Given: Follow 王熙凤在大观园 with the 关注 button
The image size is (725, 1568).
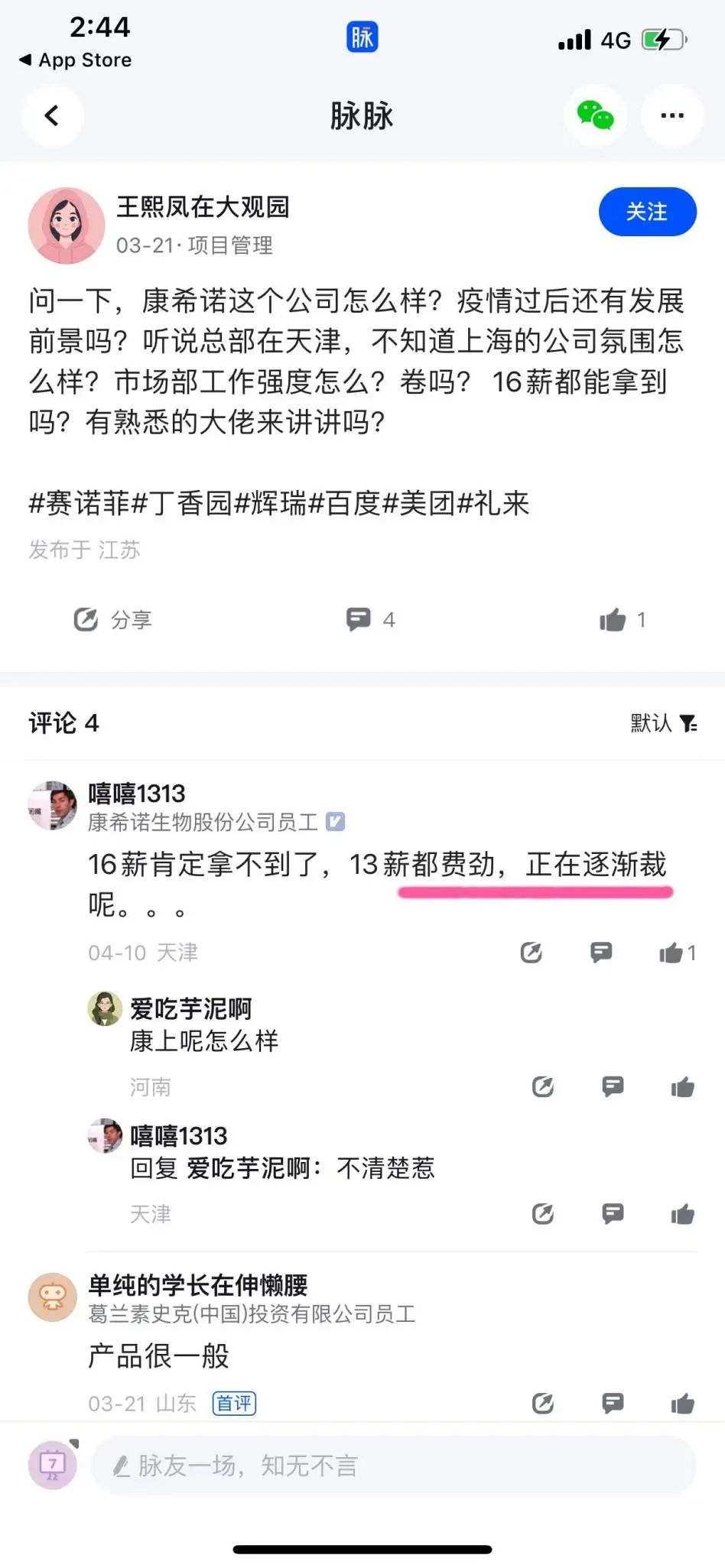Looking at the screenshot, I should [x=647, y=212].
